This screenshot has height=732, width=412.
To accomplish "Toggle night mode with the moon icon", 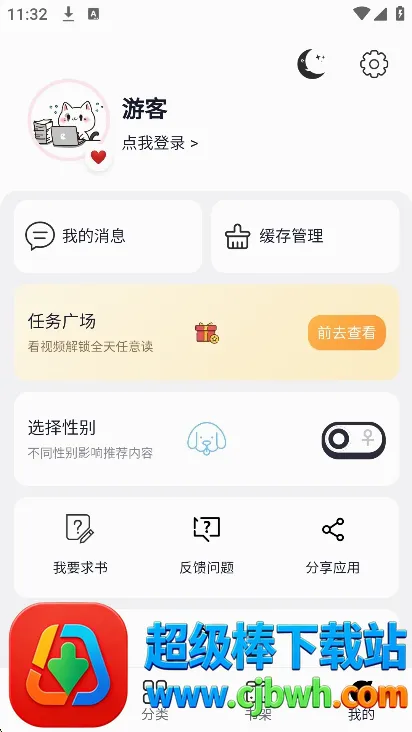I will (x=311, y=63).
